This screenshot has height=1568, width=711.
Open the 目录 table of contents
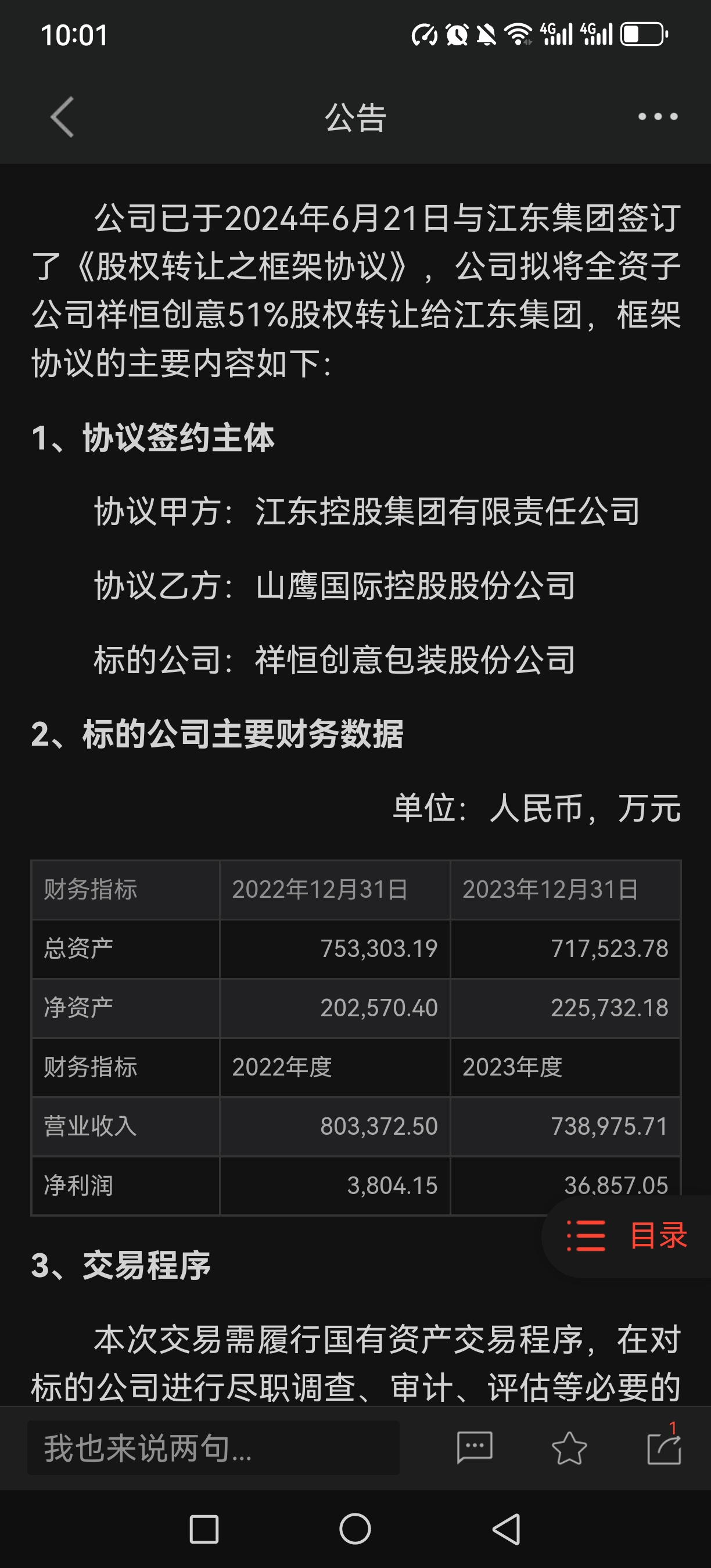pyautogui.click(x=627, y=1236)
